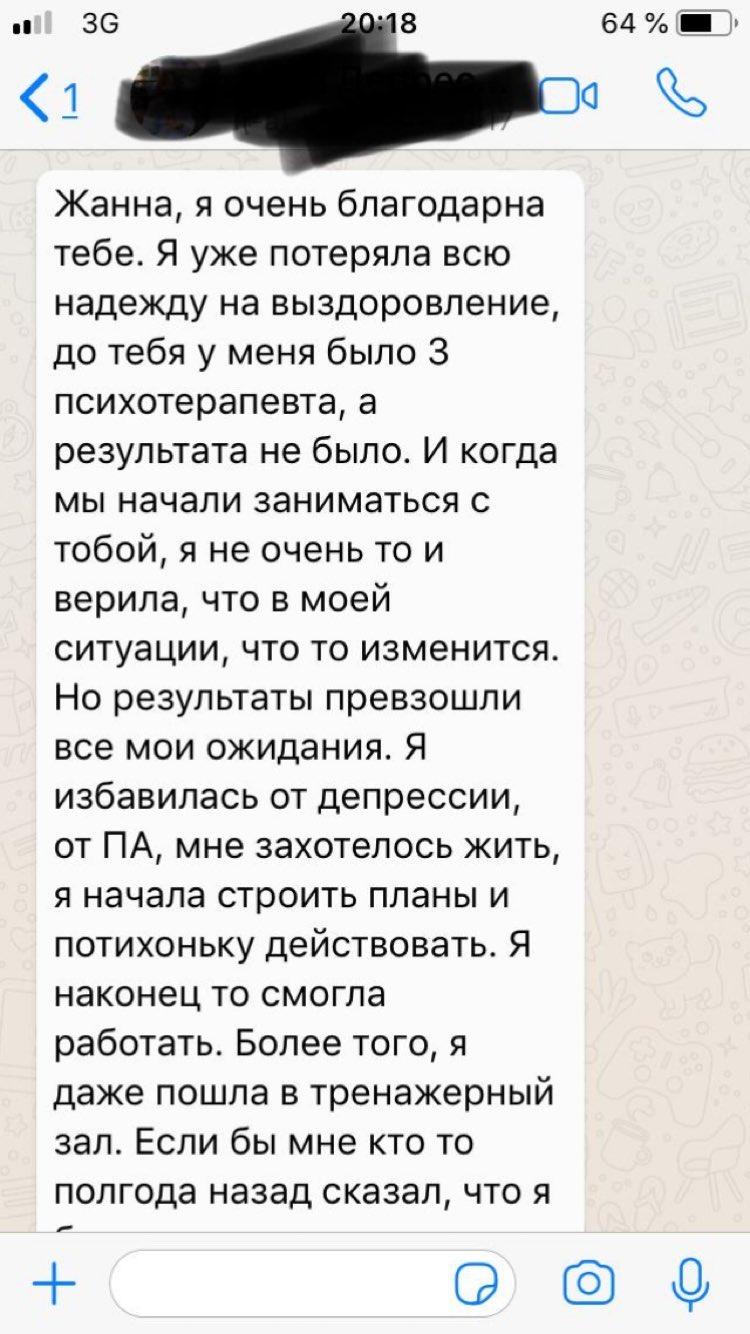Focus the message input field
750x1334 pixels.
pyautogui.click(x=313, y=1284)
